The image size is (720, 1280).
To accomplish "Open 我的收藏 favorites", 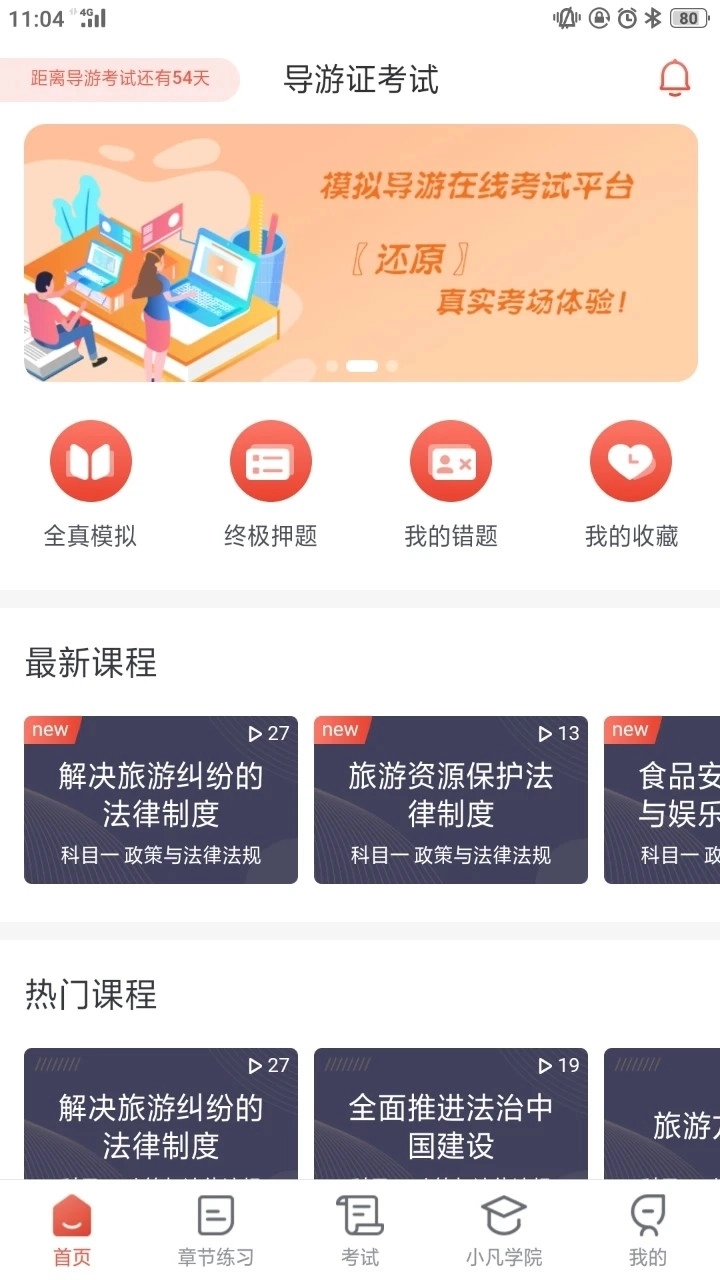I will pos(630,478).
